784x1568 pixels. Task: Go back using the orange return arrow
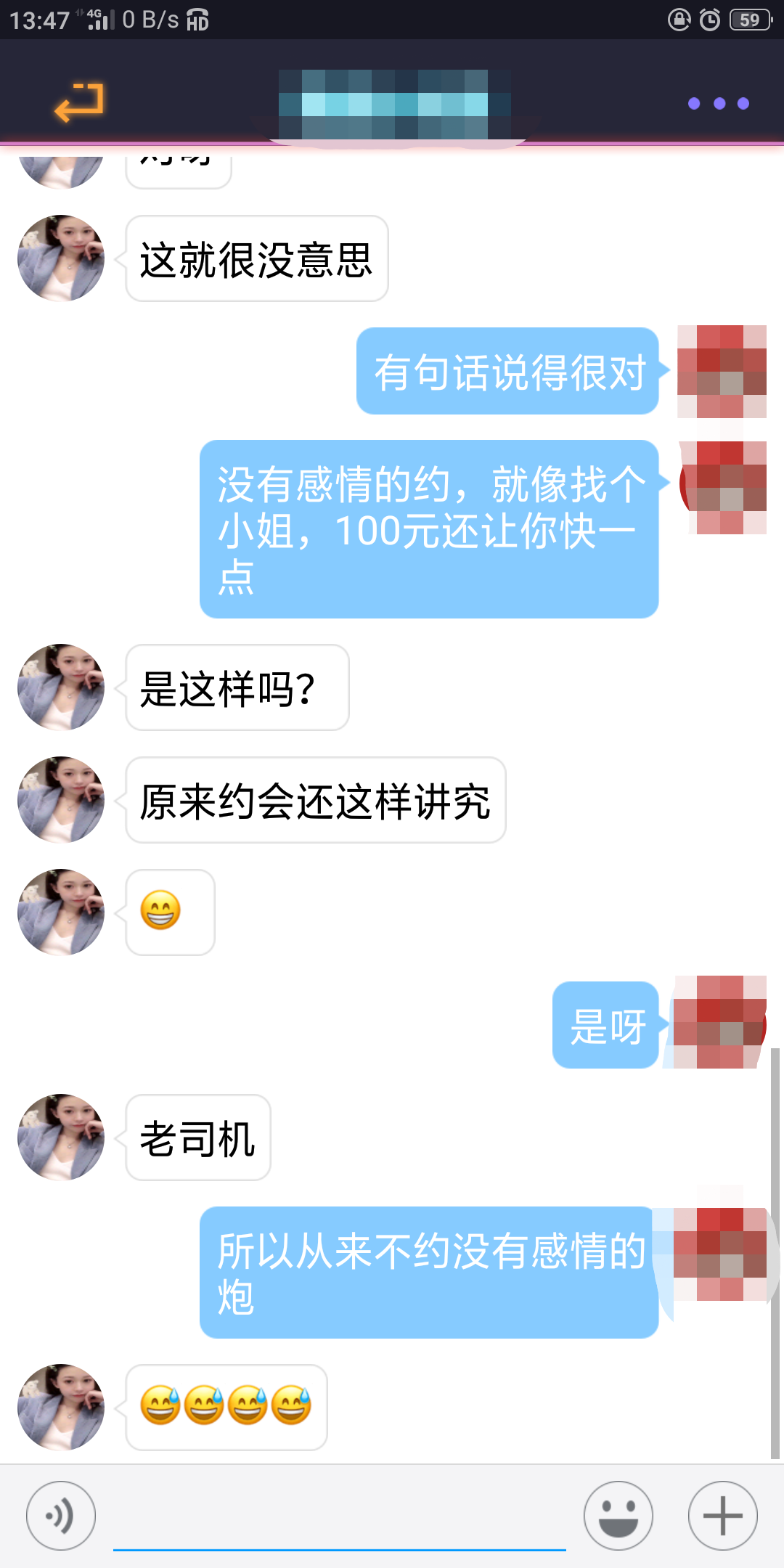point(79,102)
